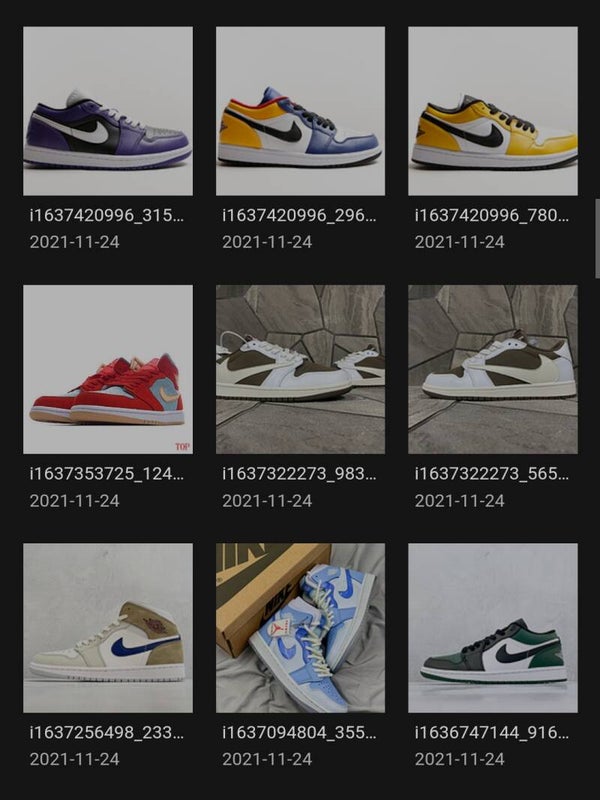Open image i1637322273_565 with single brown sneaker
The image size is (600, 800).
(492, 369)
